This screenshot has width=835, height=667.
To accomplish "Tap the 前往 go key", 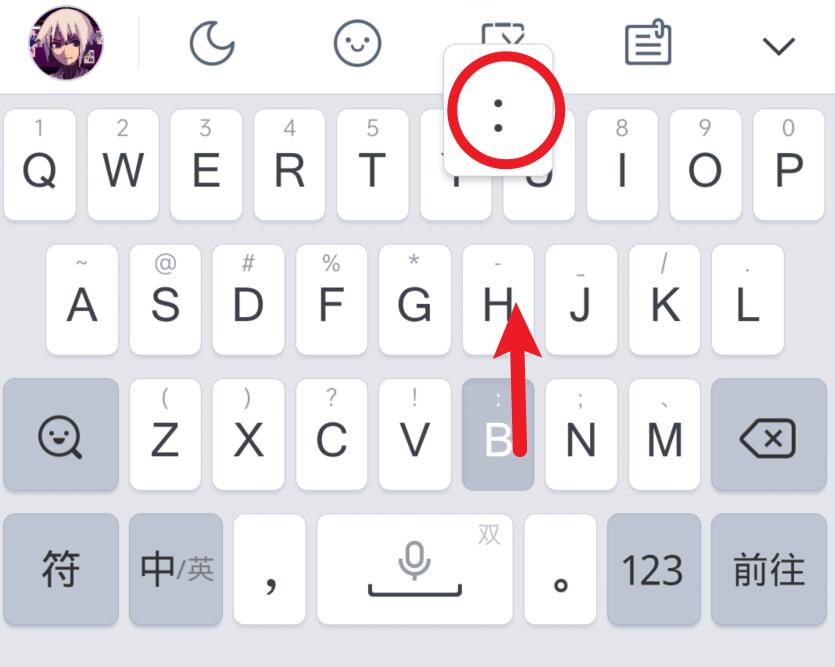I will click(768, 570).
